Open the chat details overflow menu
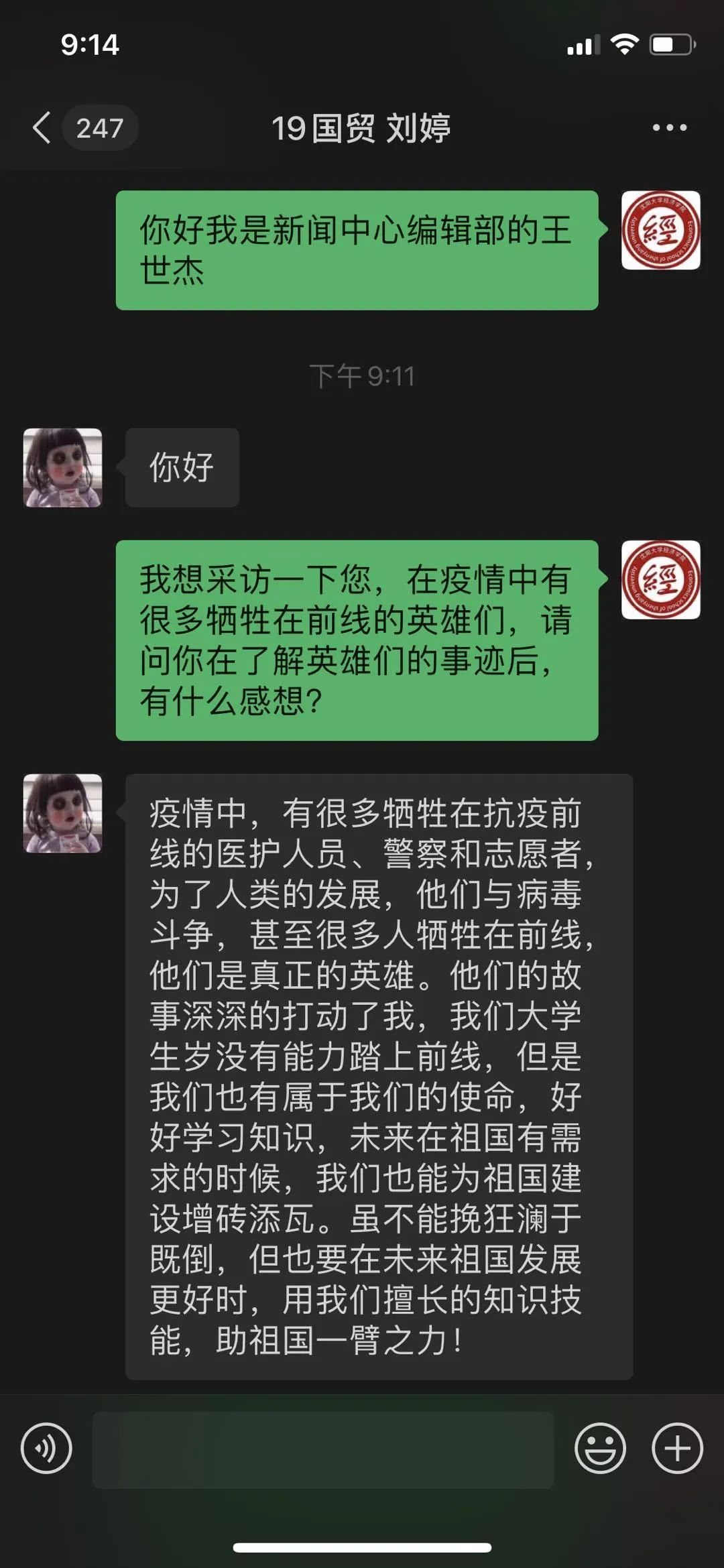 click(669, 127)
